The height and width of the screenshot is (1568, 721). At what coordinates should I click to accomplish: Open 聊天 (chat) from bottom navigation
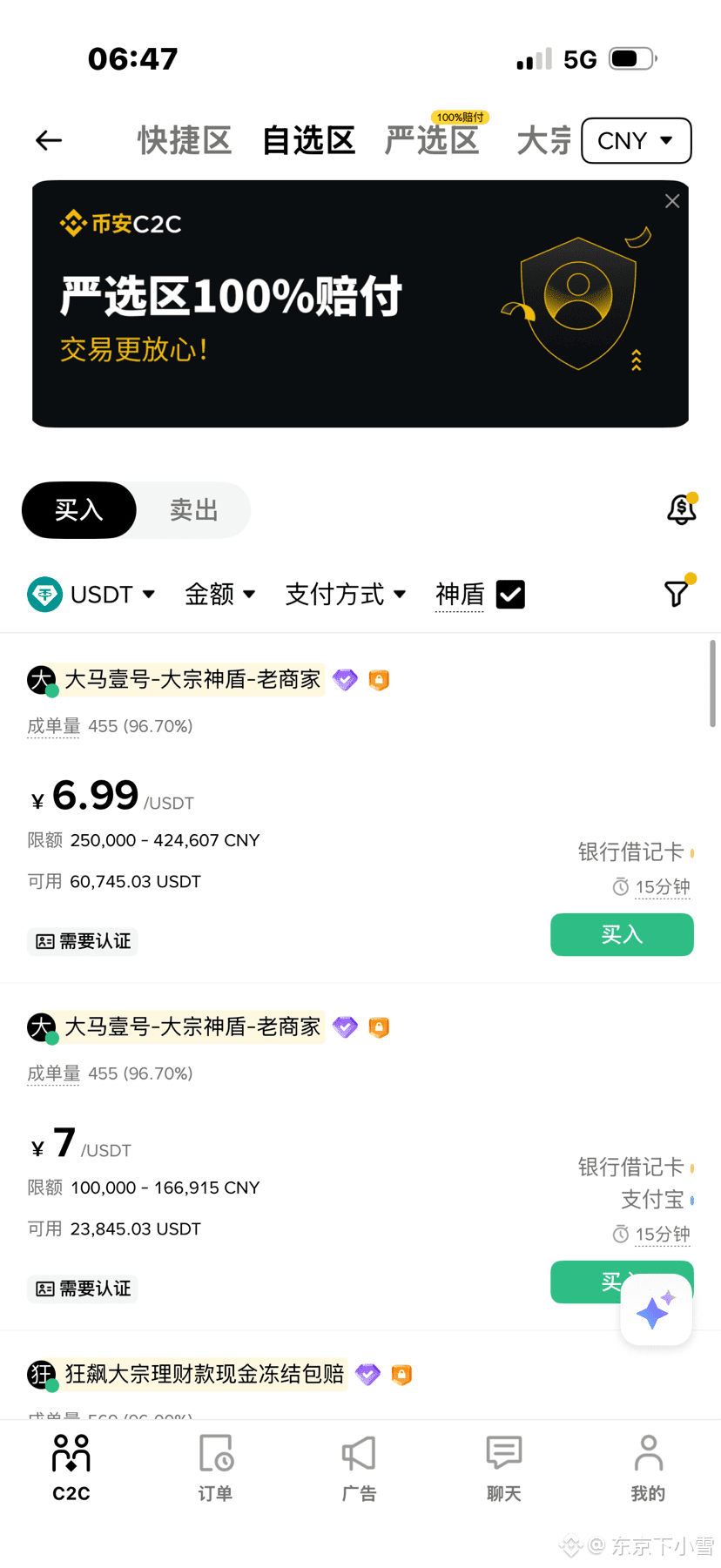click(x=504, y=1468)
